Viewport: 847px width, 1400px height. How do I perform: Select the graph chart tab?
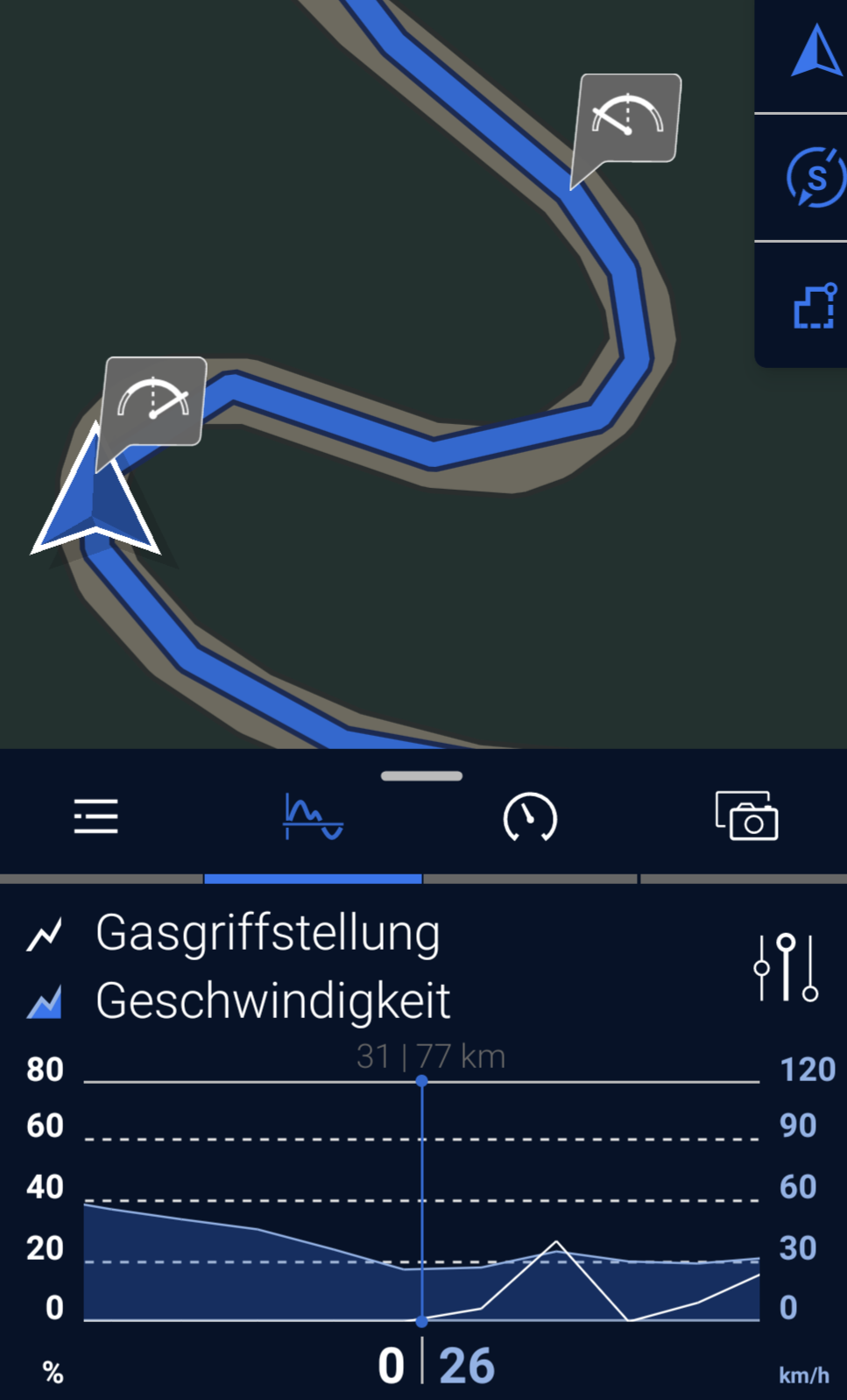click(x=313, y=817)
